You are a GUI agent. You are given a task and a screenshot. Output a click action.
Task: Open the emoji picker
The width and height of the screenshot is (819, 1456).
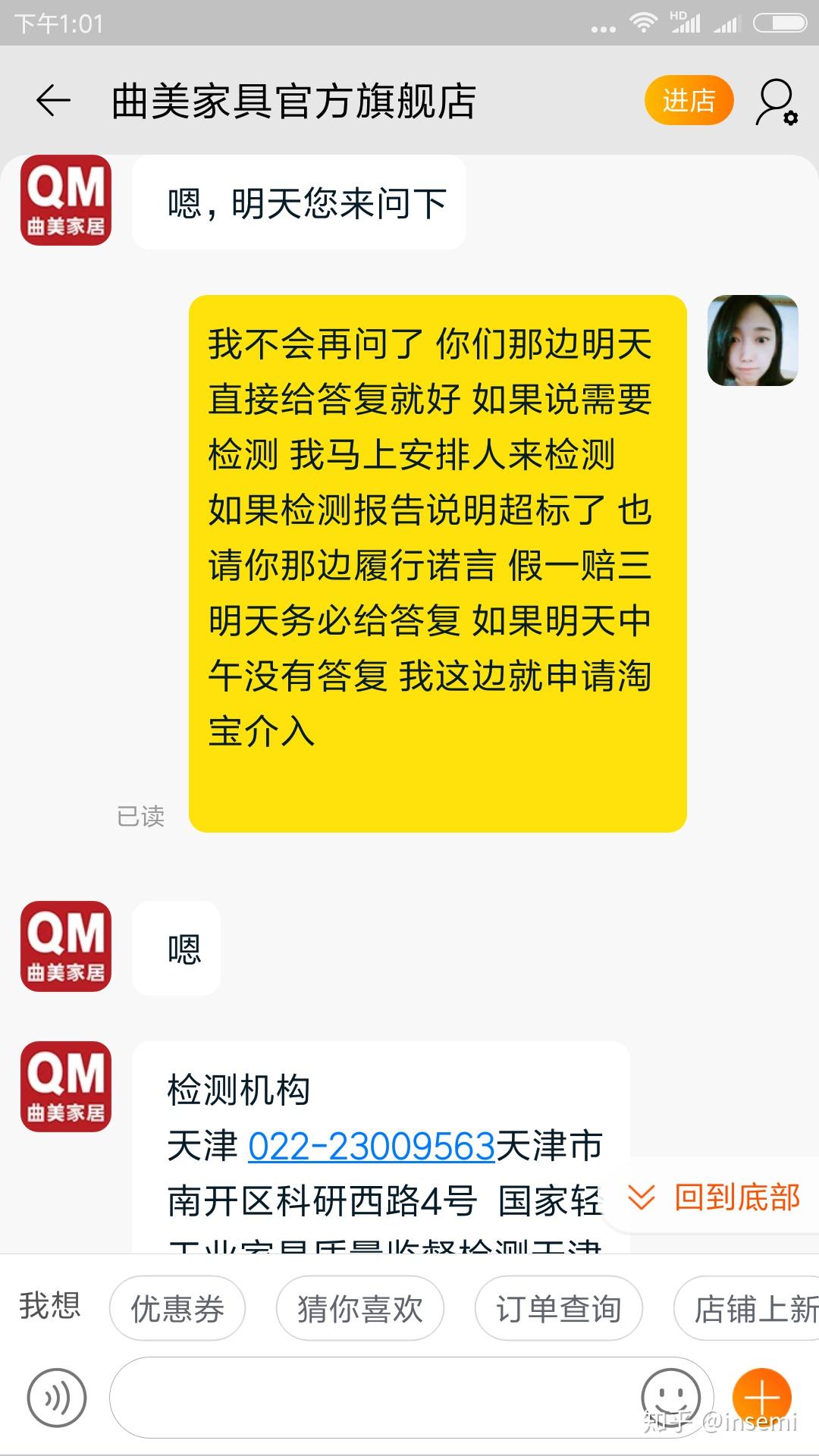pyautogui.click(x=670, y=1395)
